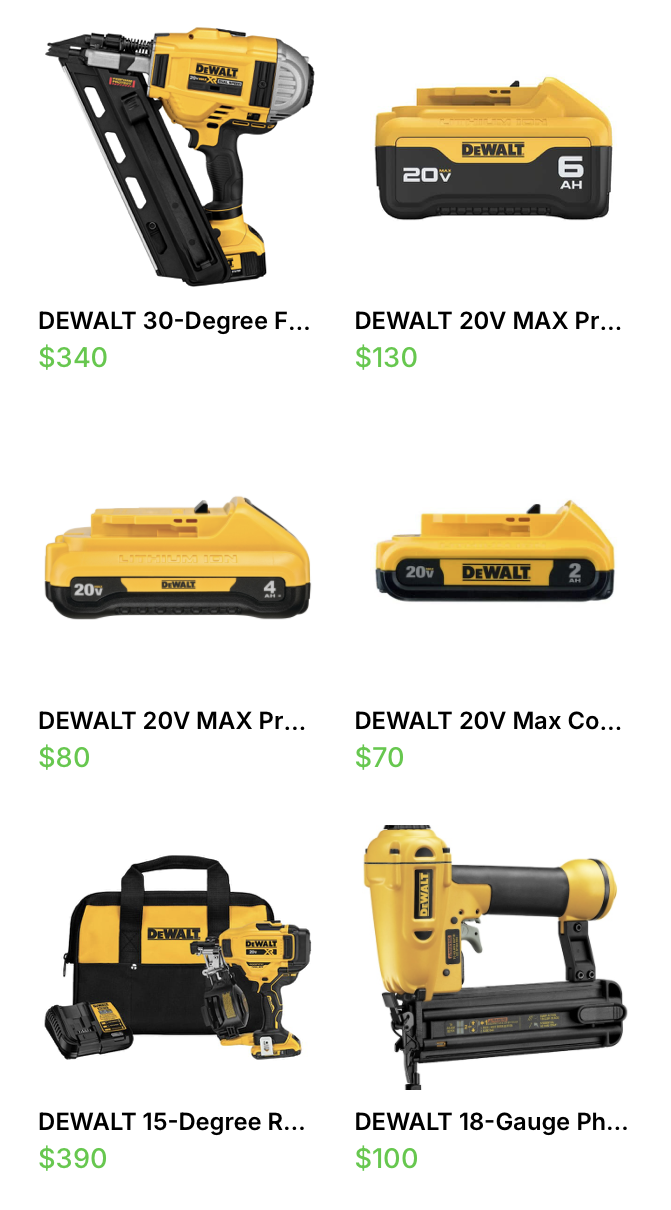
Task: Open the DEWALT 15-Degree nailer kit for $390
Action: (177, 960)
